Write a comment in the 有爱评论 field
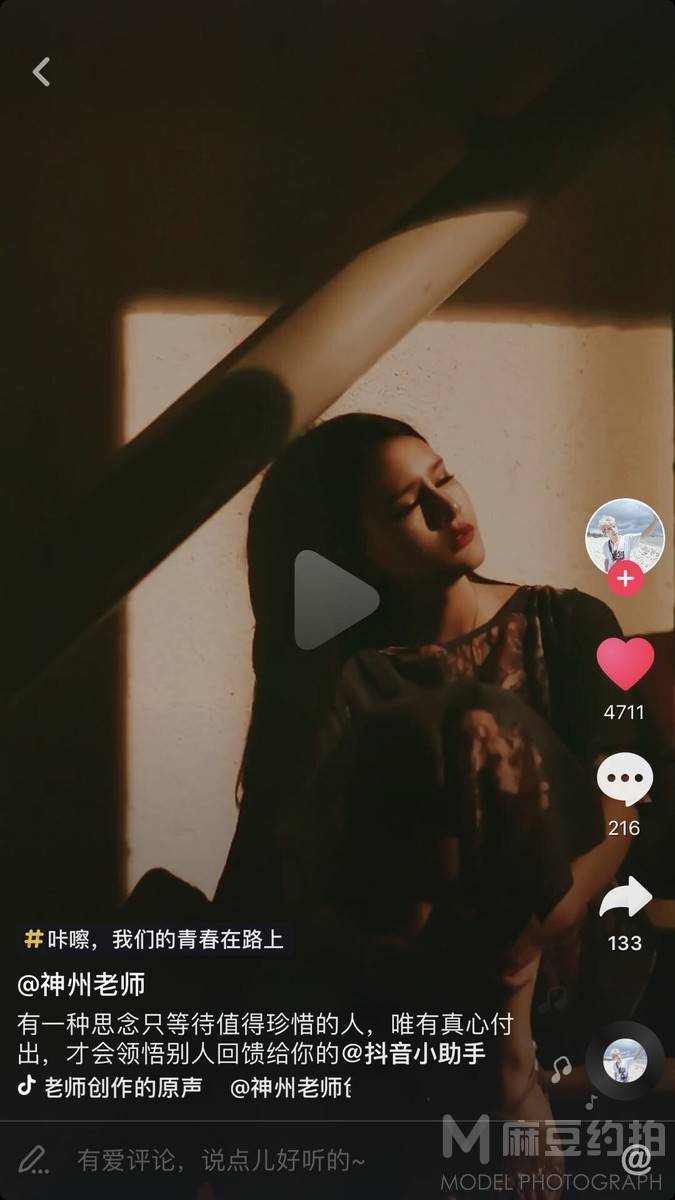Screen dimensions: 675x1200 point(221,1160)
